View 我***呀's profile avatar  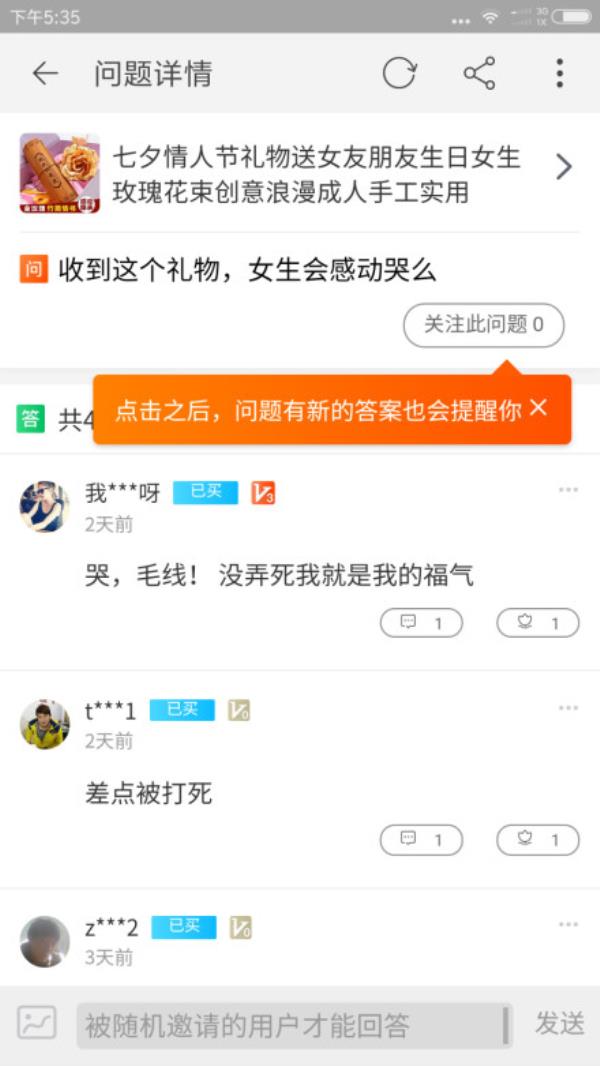click(45, 506)
